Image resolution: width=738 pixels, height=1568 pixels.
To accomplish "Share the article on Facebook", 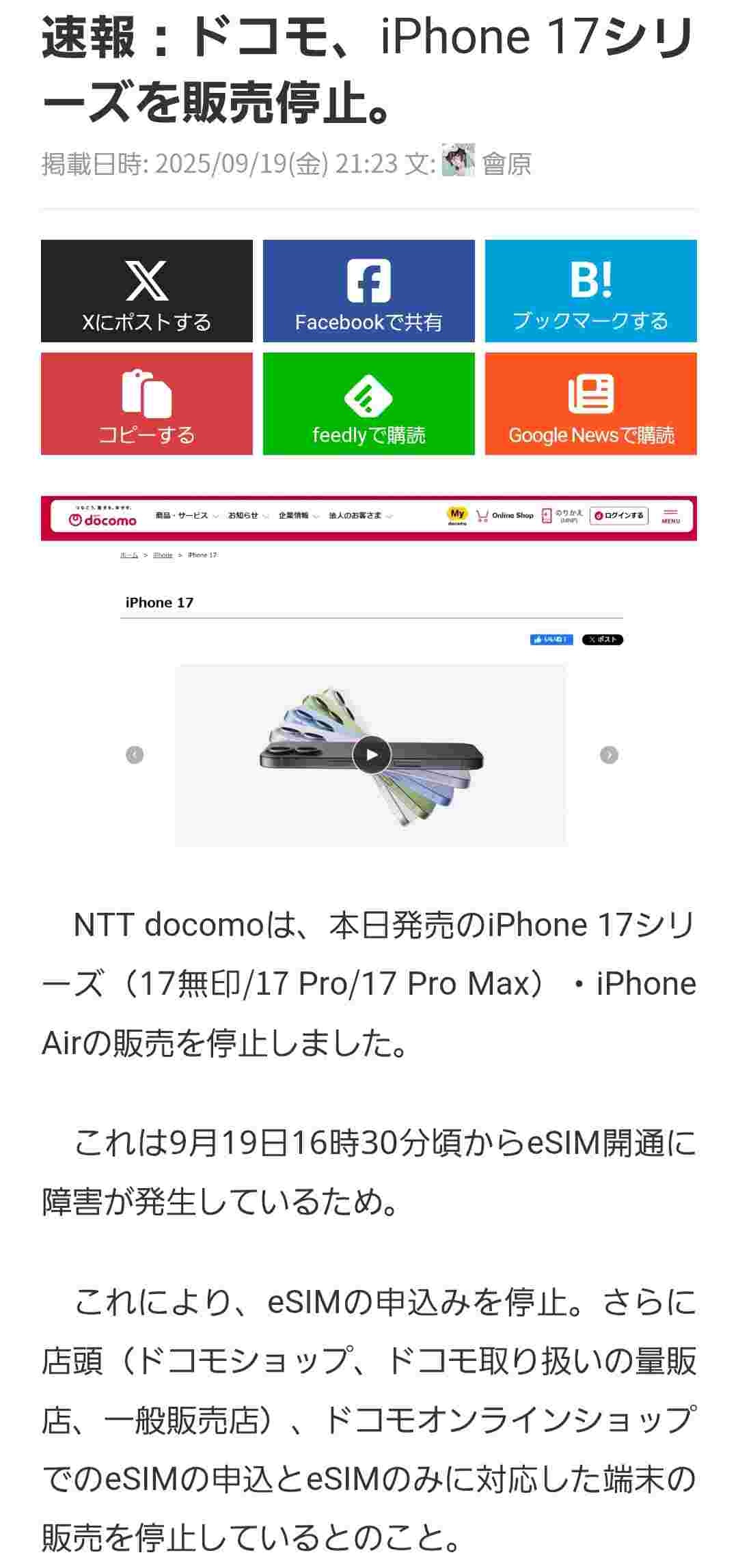I will click(x=369, y=291).
